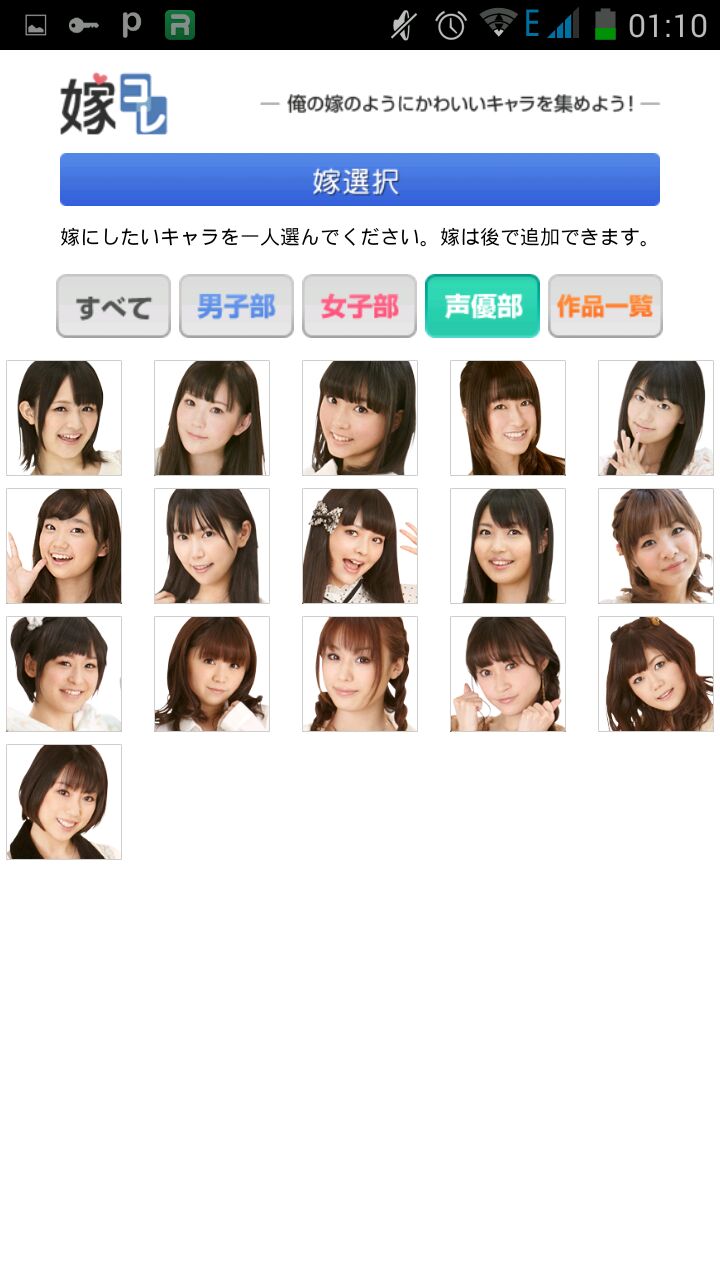
Task: Tap the highlighted 声優部 tab
Action: 482,306
